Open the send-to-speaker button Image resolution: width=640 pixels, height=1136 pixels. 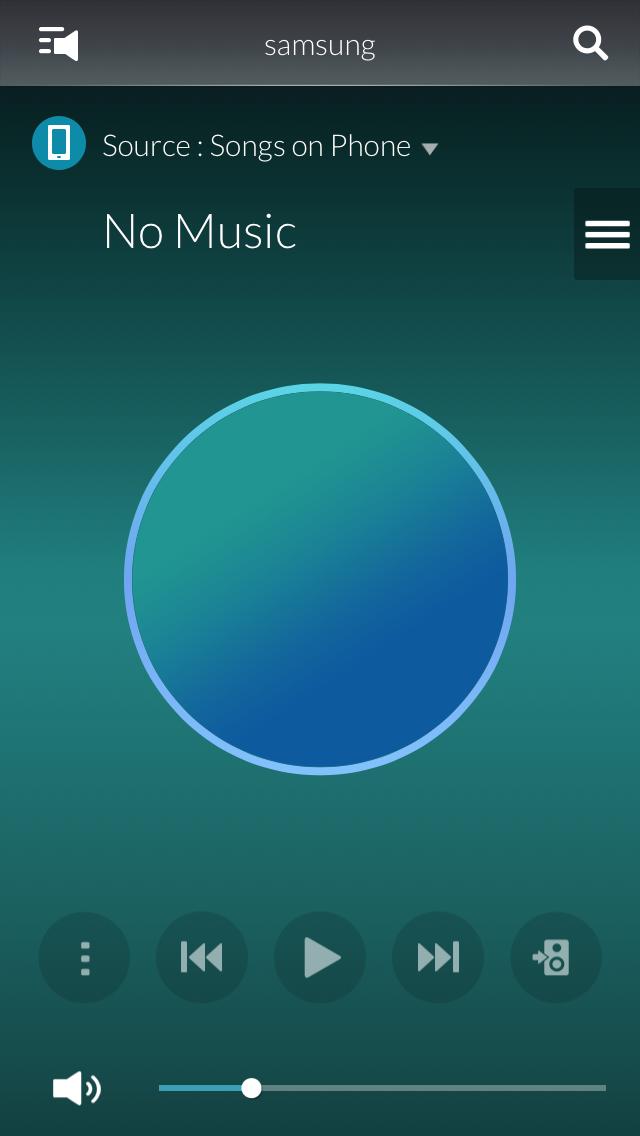point(555,958)
